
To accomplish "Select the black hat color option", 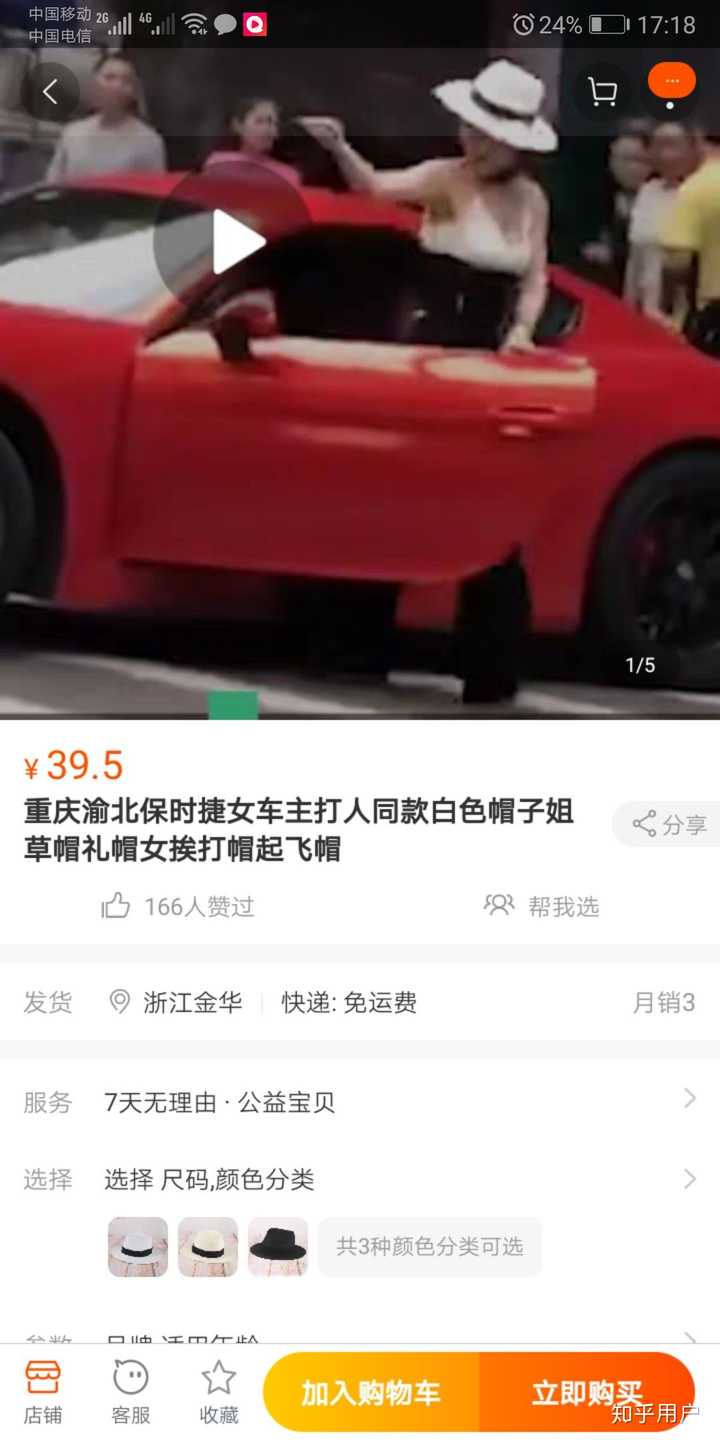I will [277, 1246].
